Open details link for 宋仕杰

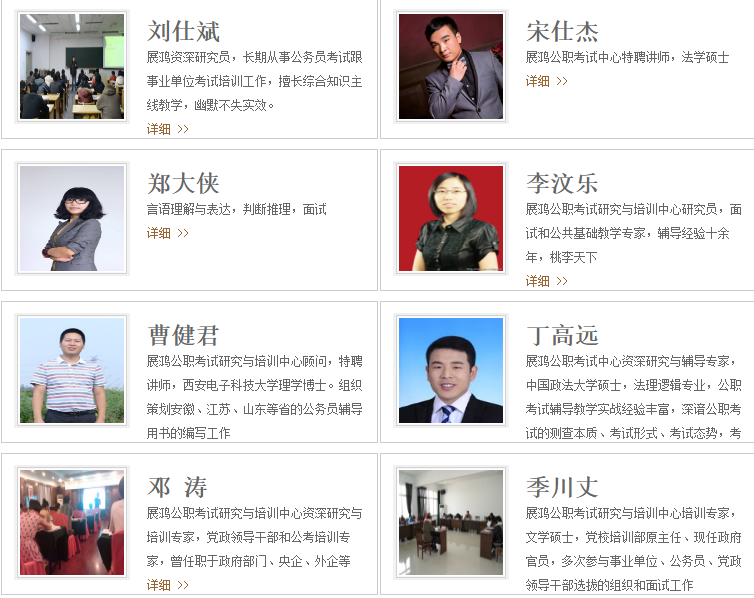(x=546, y=81)
